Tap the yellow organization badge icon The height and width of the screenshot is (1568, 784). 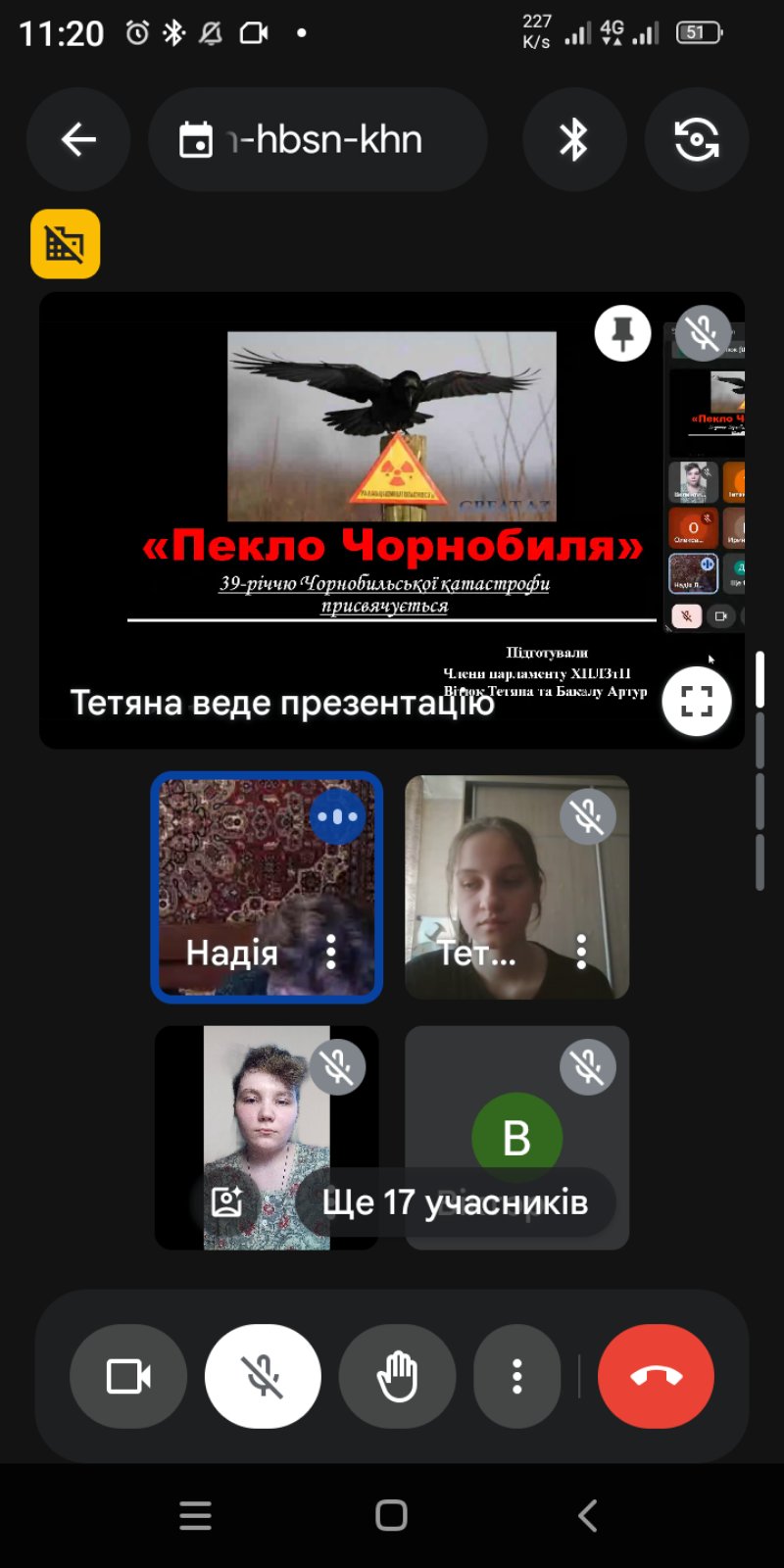[66, 244]
